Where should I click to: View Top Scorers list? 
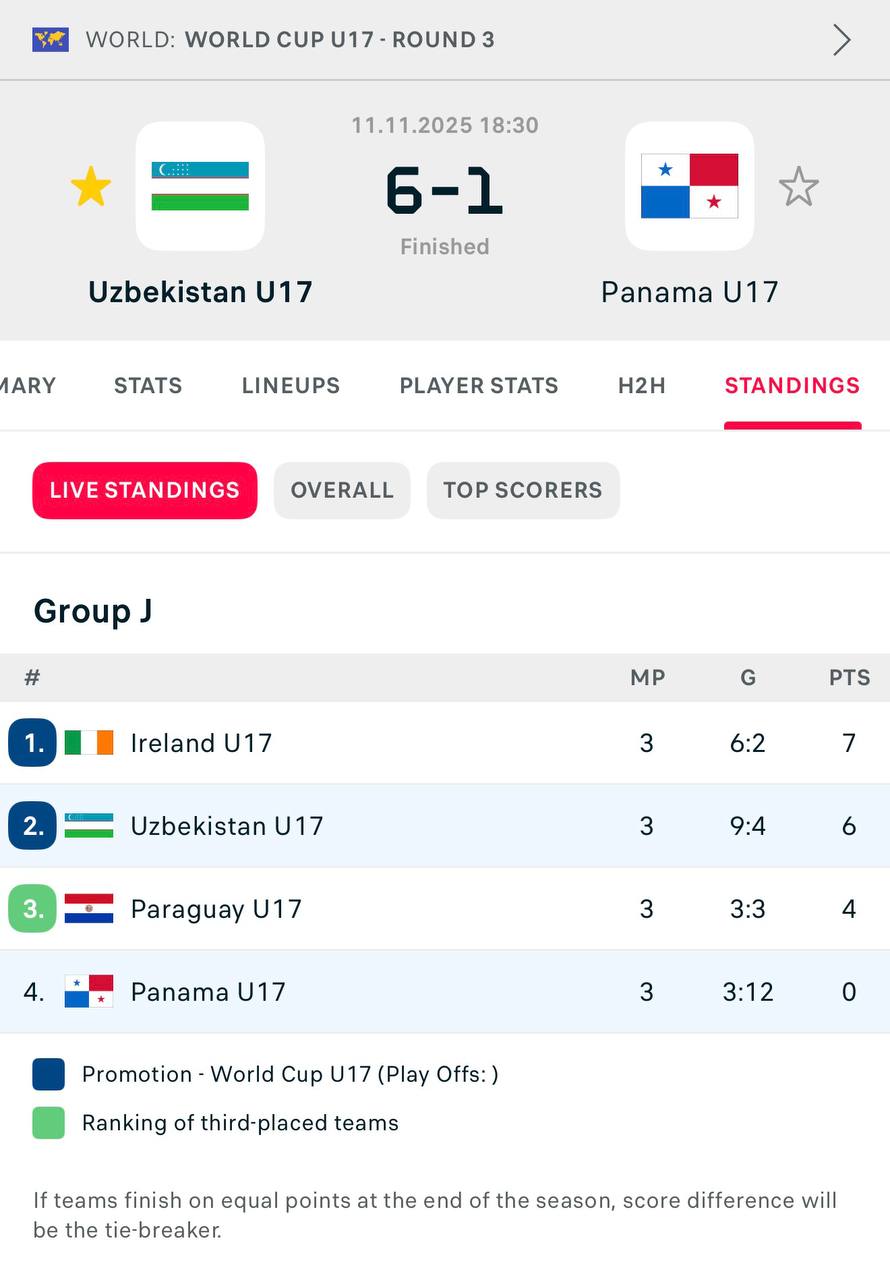pos(523,490)
